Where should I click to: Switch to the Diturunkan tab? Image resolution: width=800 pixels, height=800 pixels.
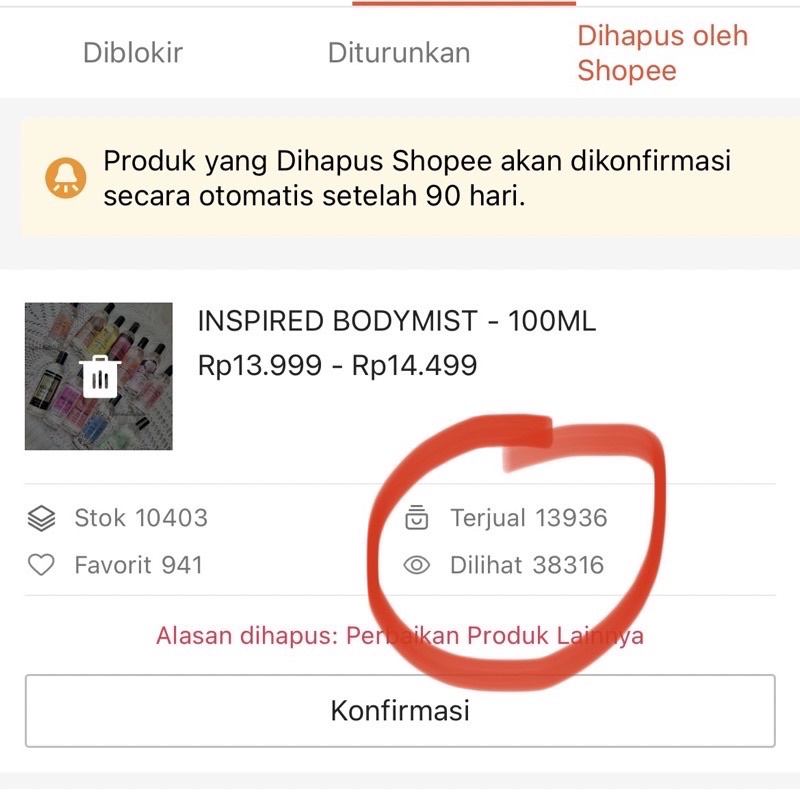(x=399, y=53)
